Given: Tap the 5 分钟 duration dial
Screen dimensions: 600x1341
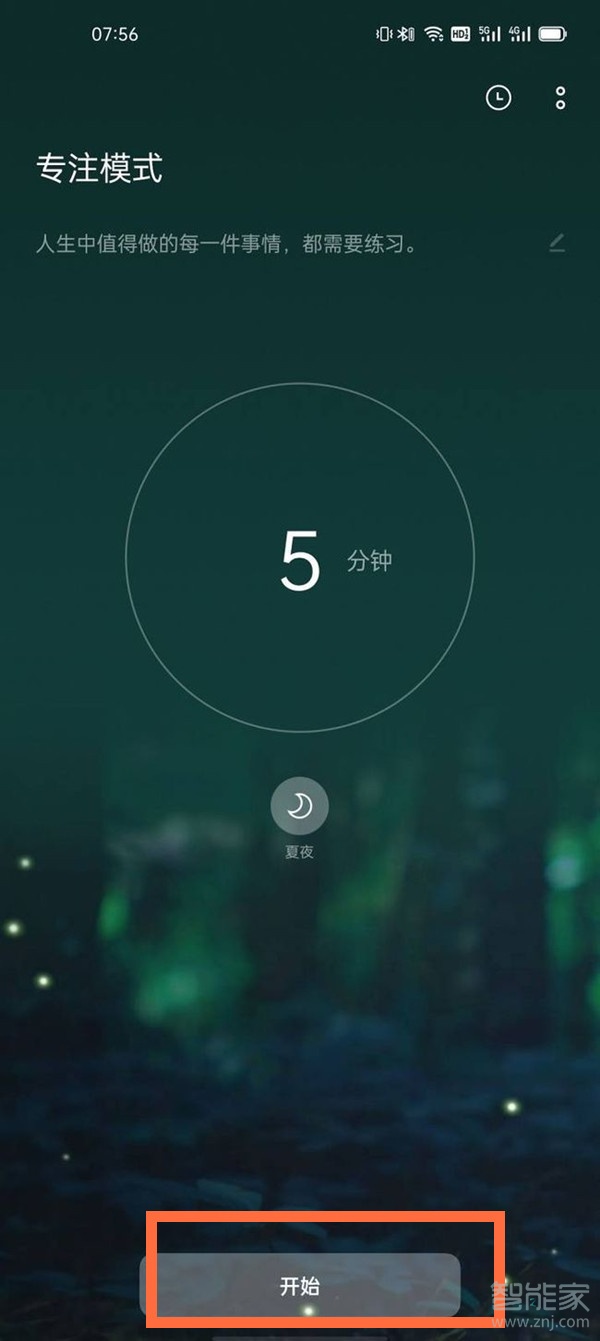Looking at the screenshot, I should point(300,559).
